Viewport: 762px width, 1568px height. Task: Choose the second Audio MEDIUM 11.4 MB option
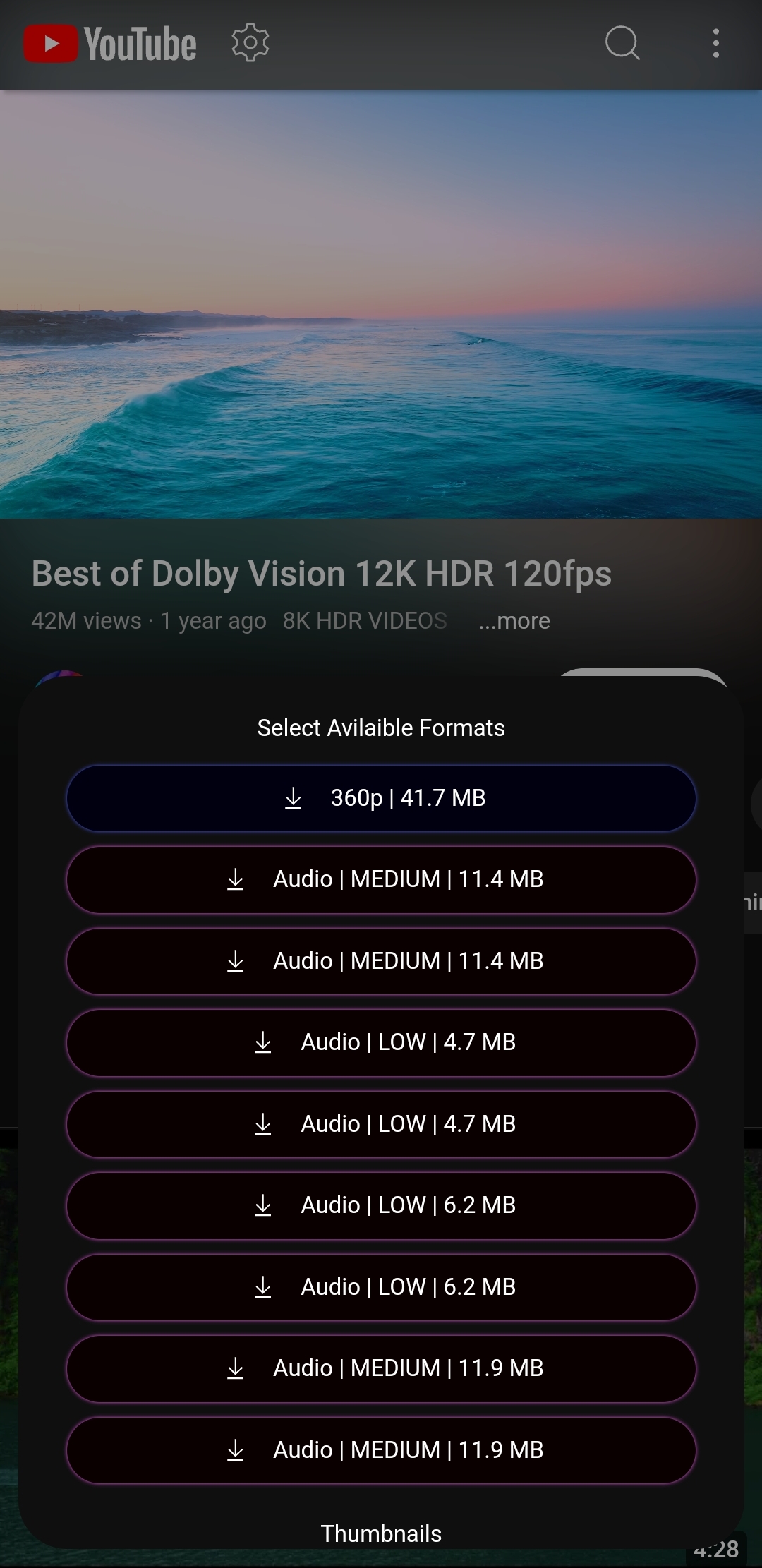tap(381, 961)
